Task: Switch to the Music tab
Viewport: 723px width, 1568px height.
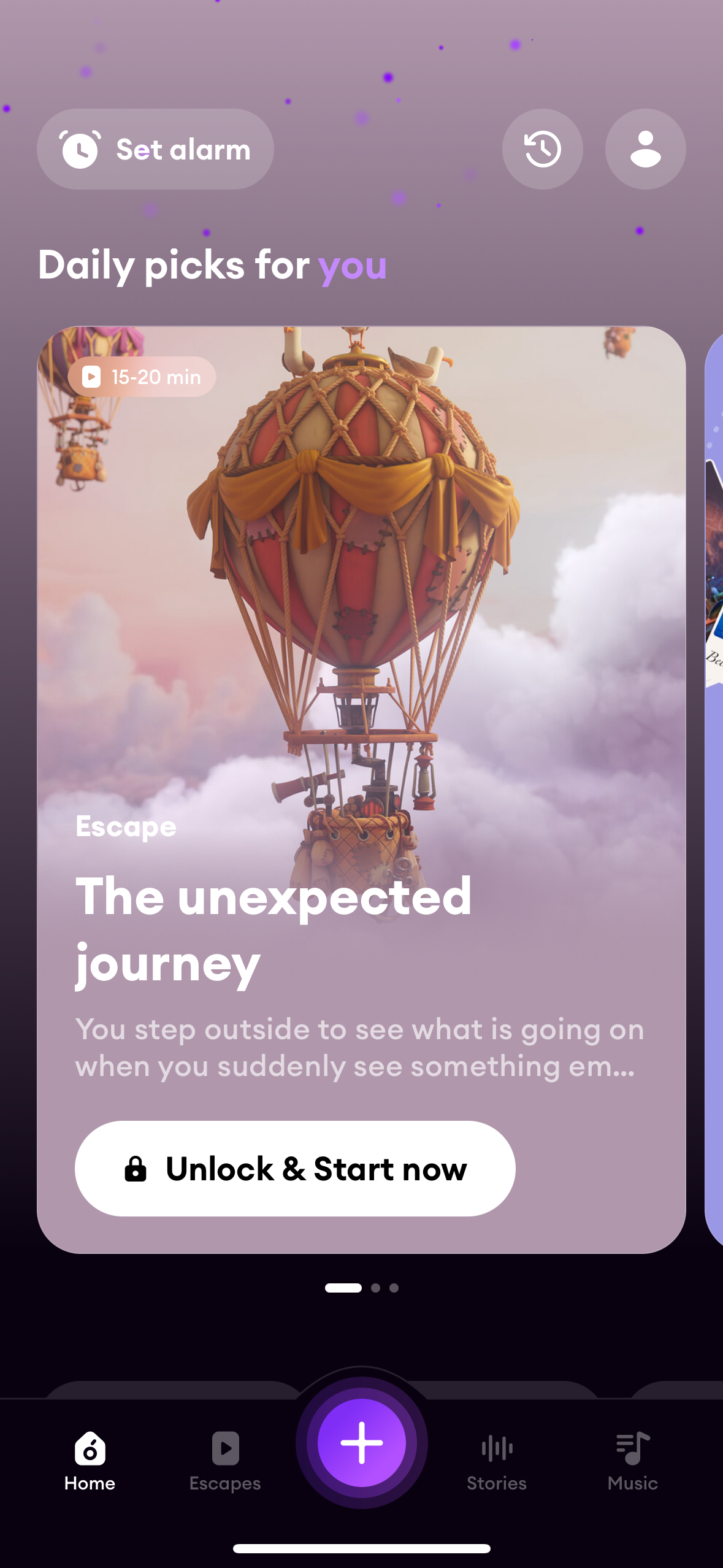Action: click(632, 1461)
